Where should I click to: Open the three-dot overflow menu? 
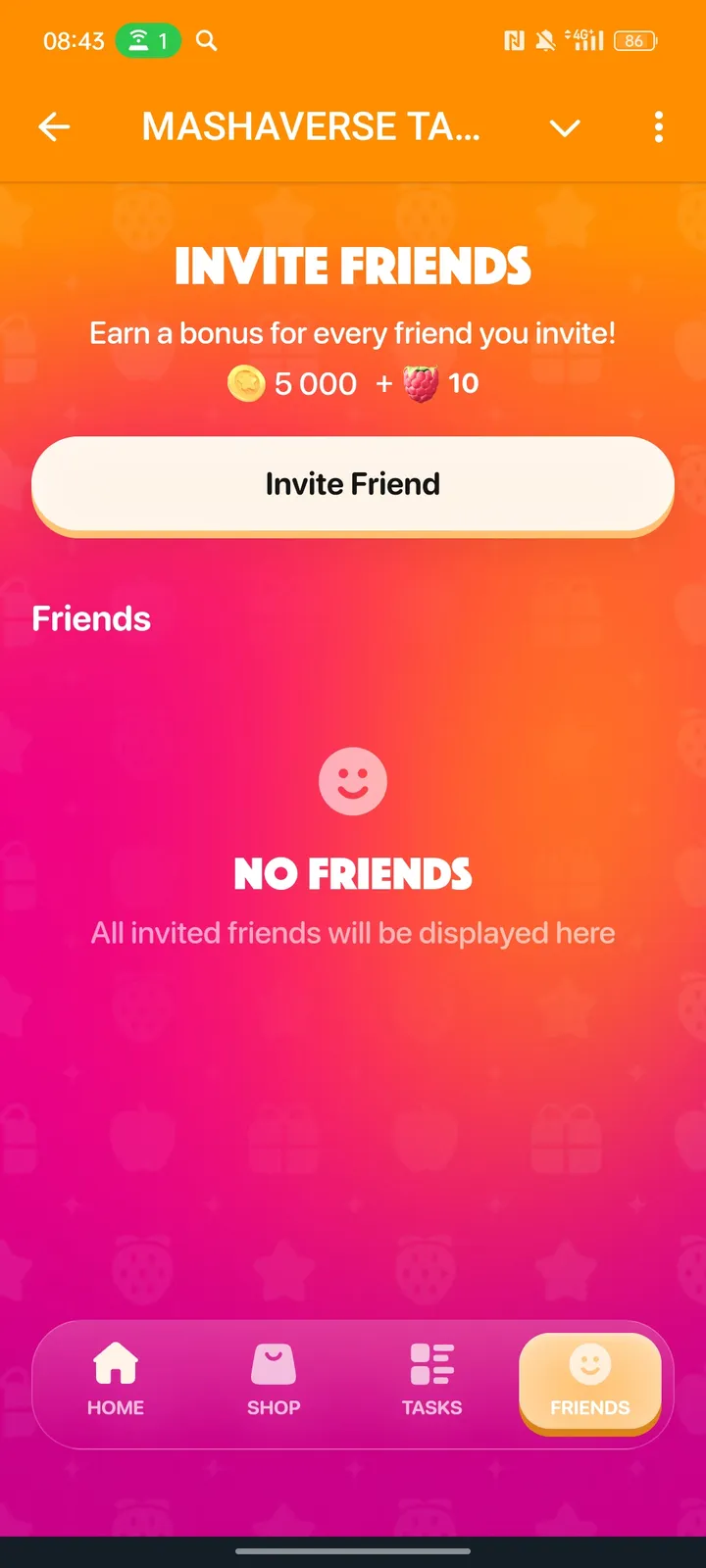[x=658, y=126]
